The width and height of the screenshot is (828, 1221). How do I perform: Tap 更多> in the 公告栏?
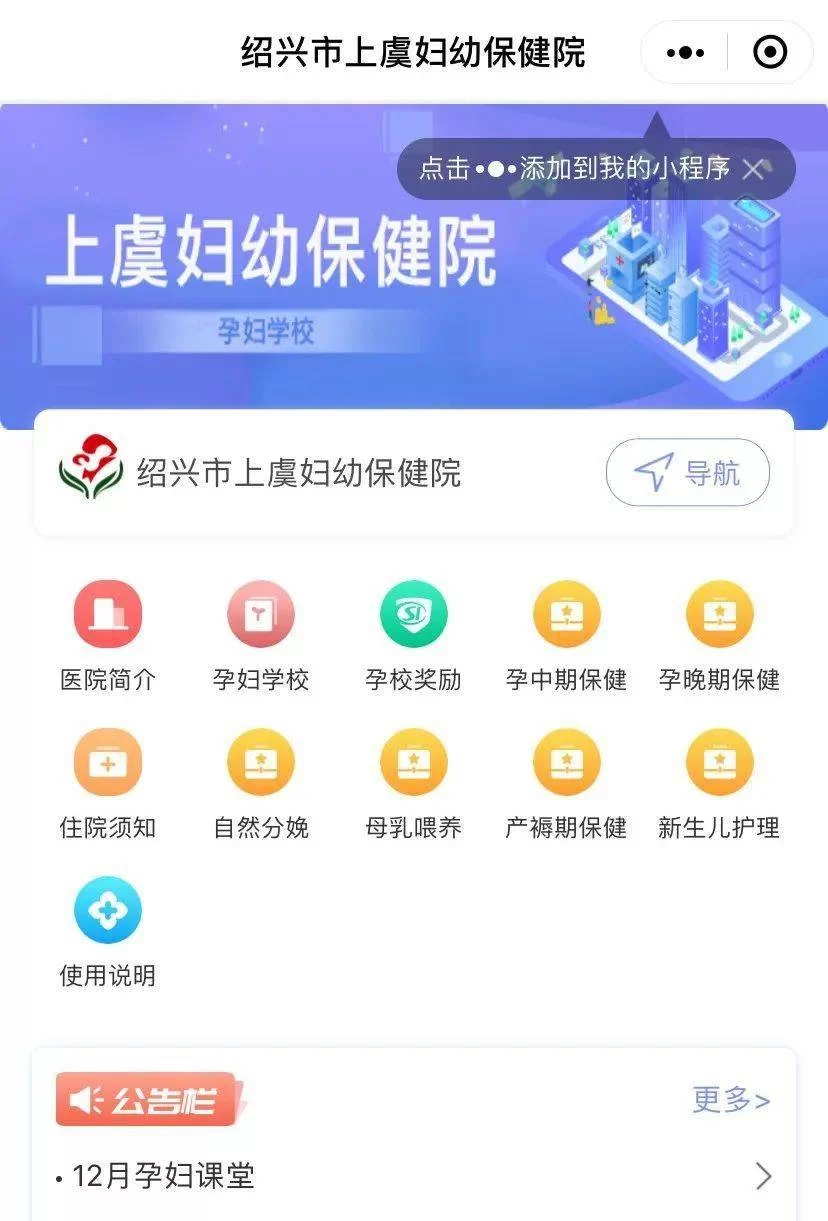[731, 1100]
